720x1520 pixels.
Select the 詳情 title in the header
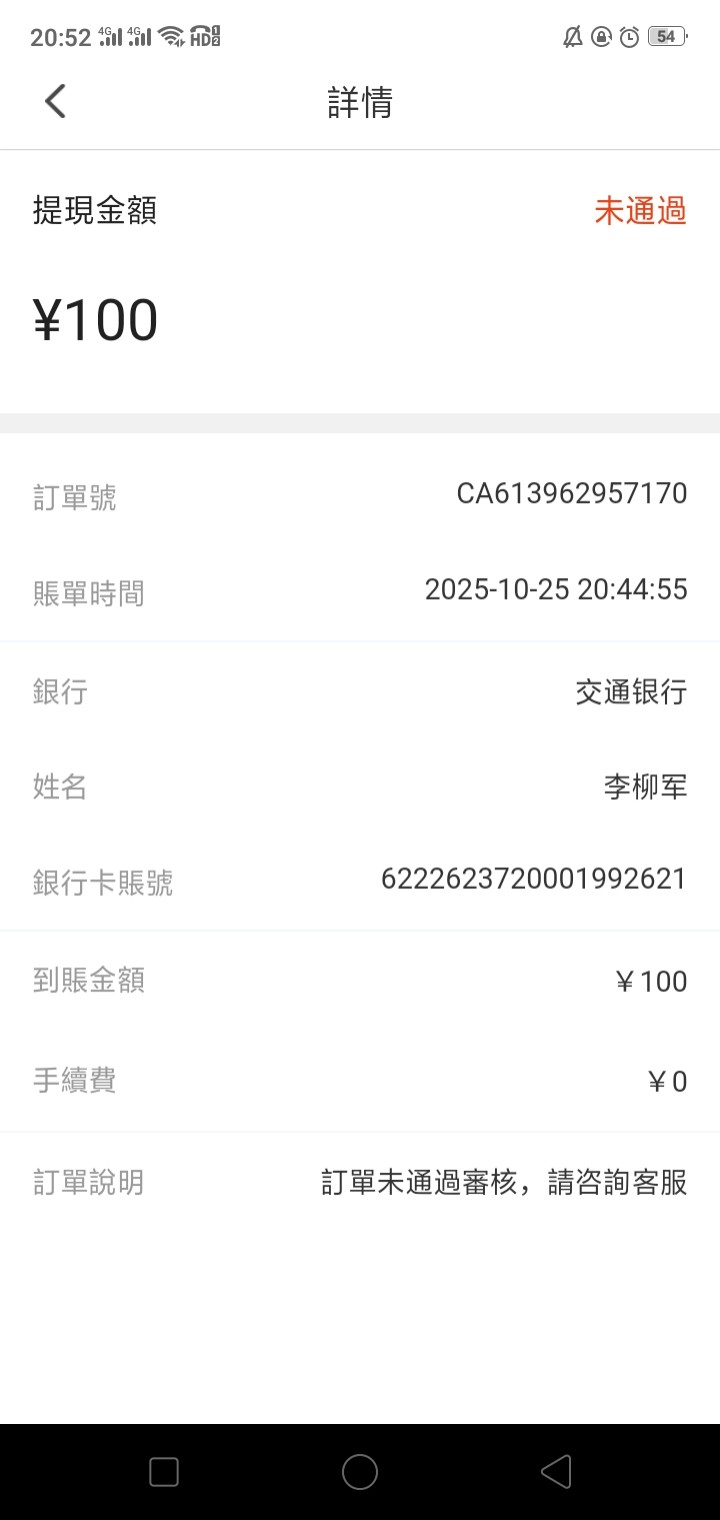[360, 101]
